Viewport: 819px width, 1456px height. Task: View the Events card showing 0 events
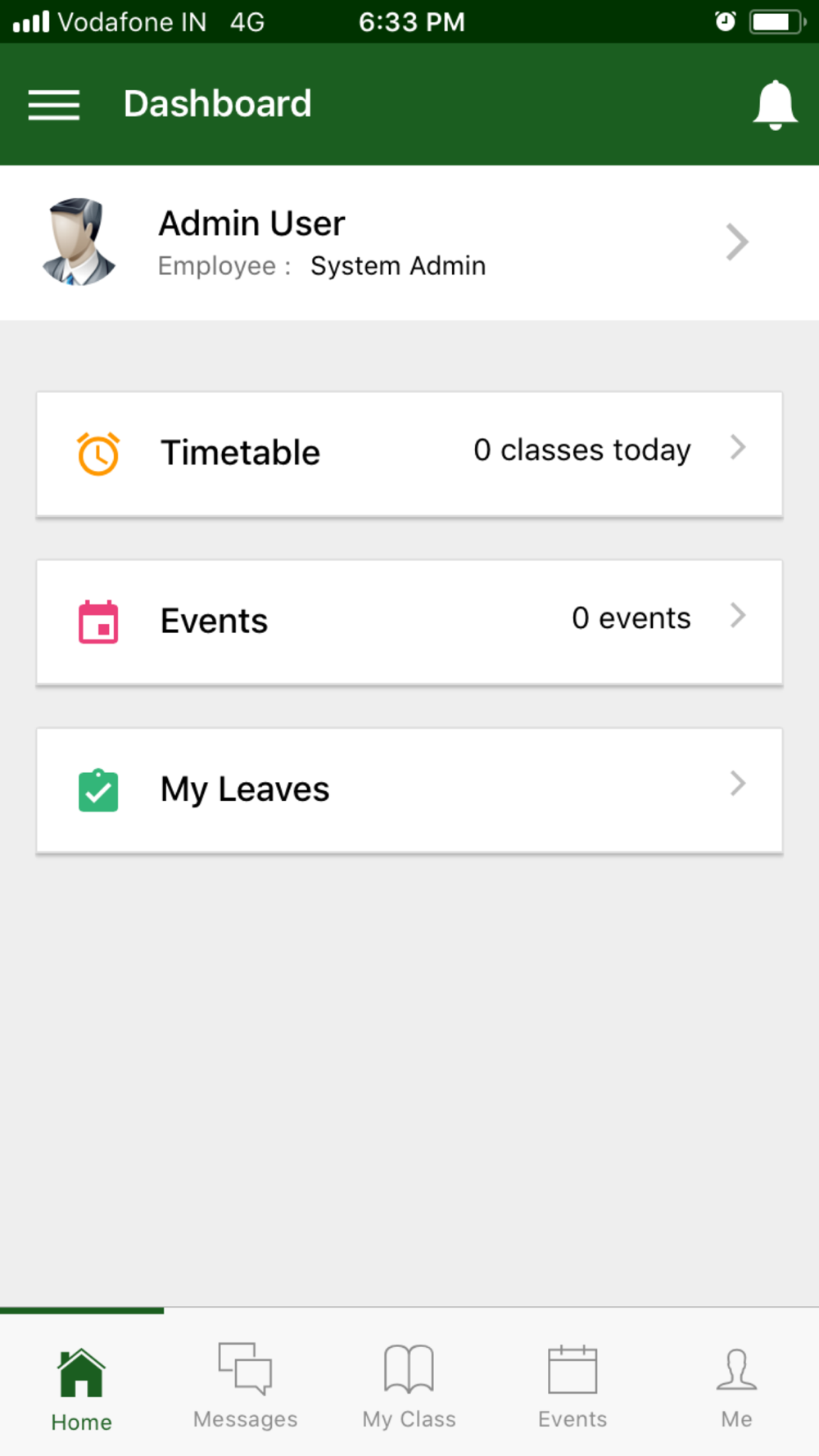[409, 622]
